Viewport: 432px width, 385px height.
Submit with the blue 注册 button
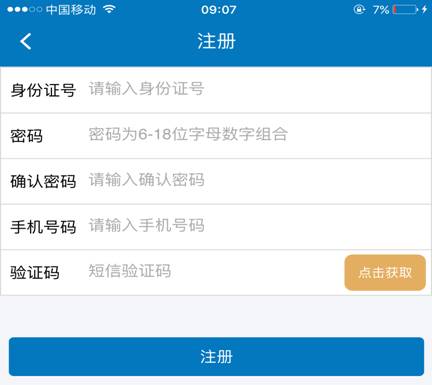coord(216,357)
